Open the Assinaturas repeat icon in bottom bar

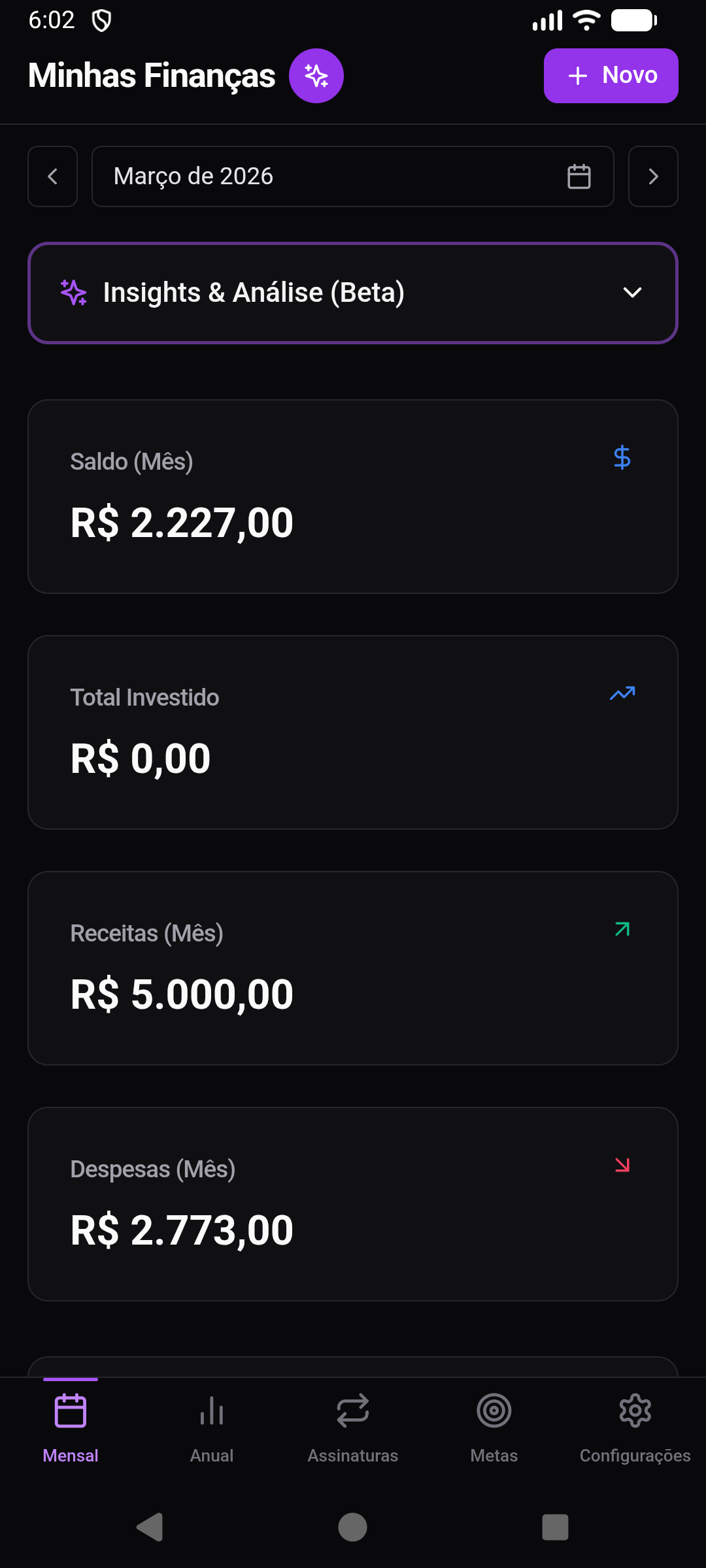(x=353, y=1410)
